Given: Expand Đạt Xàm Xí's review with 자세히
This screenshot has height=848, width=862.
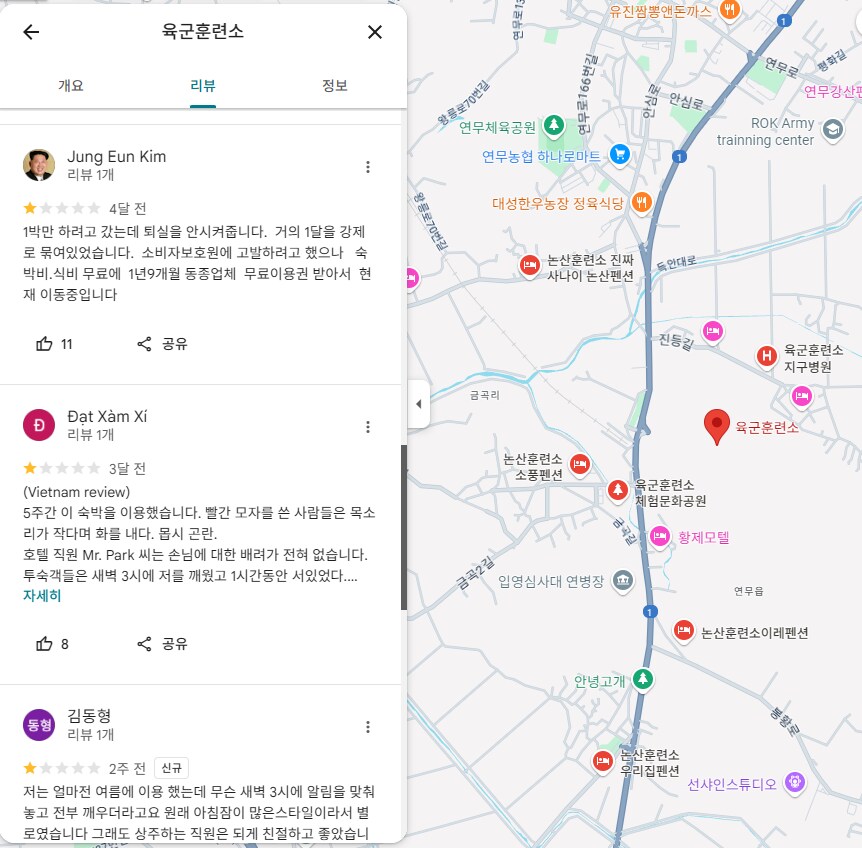Looking at the screenshot, I should coord(42,596).
